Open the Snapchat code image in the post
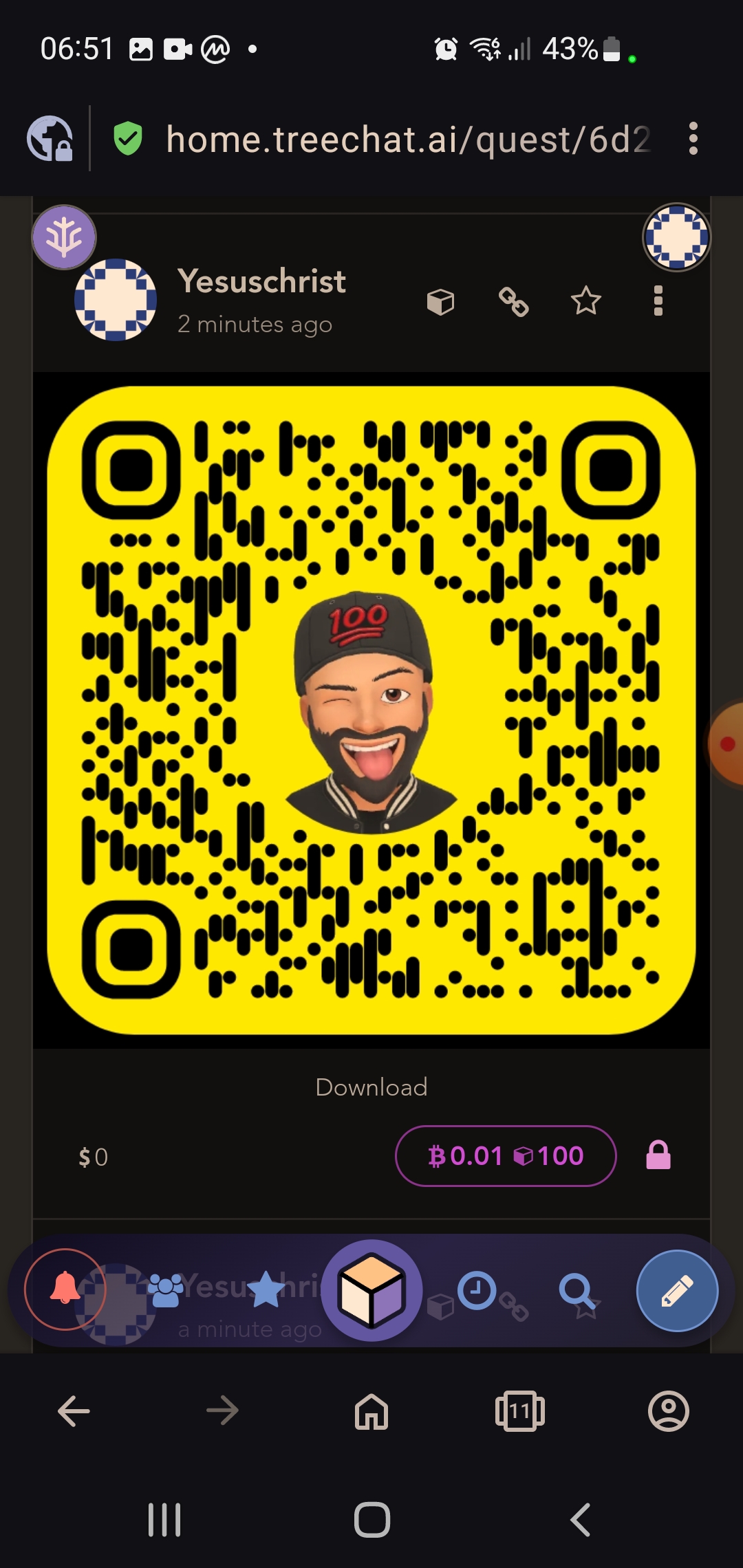The height and width of the screenshot is (1568, 743). pyautogui.click(x=371, y=710)
